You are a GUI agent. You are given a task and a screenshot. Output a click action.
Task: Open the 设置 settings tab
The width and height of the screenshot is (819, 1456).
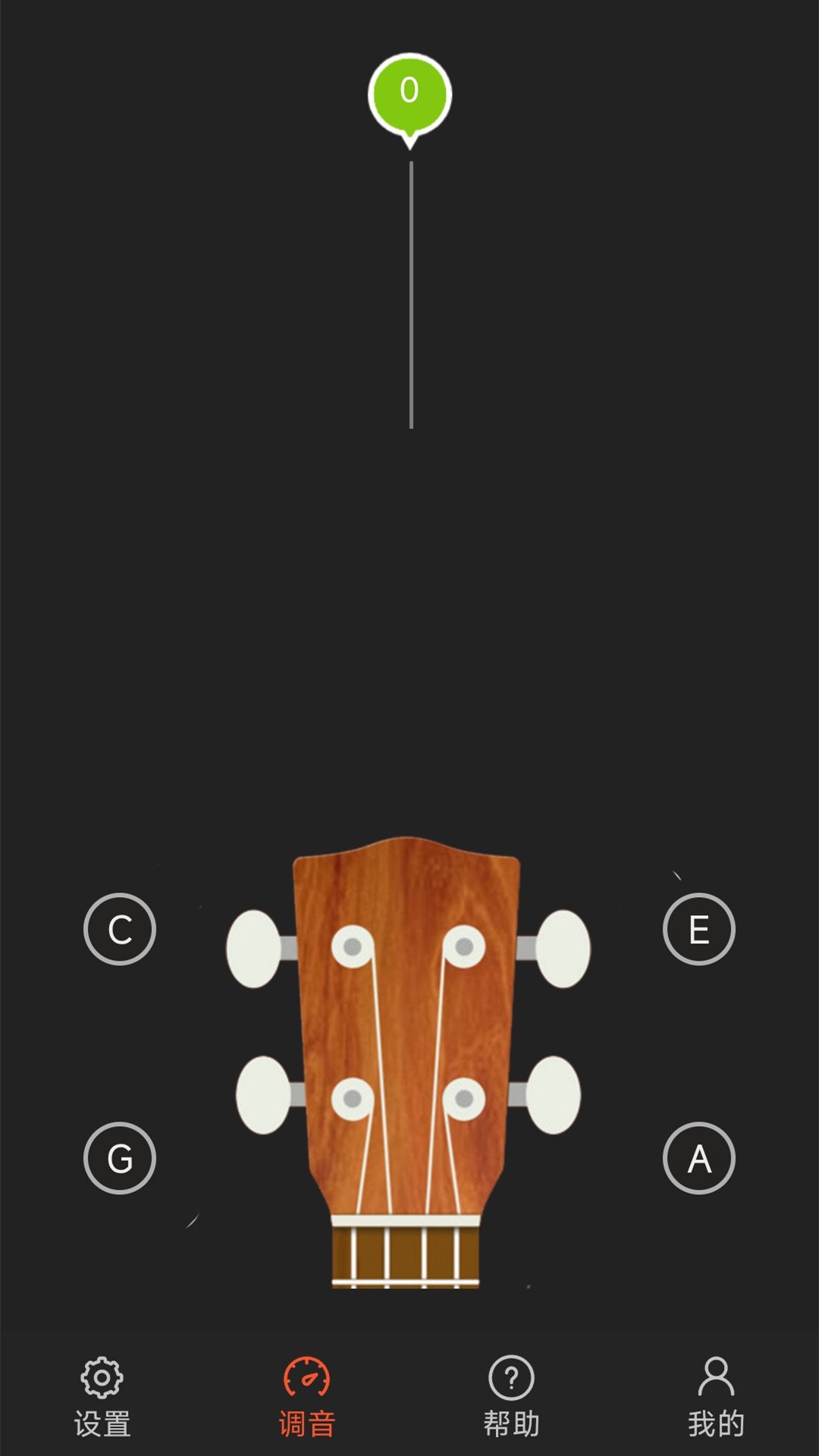point(102,1398)
